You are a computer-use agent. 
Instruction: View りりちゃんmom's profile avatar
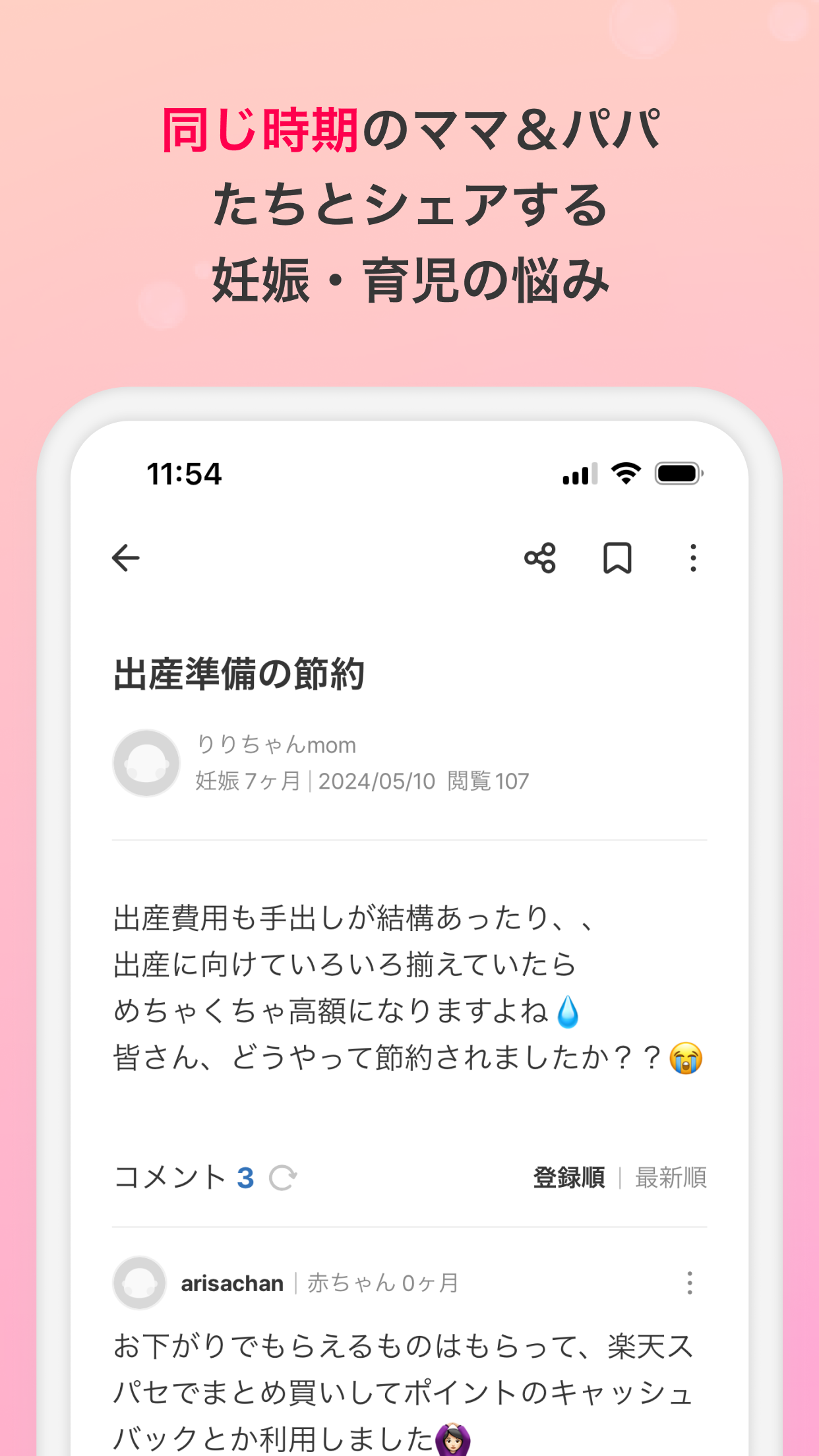[x=145, y=763]
